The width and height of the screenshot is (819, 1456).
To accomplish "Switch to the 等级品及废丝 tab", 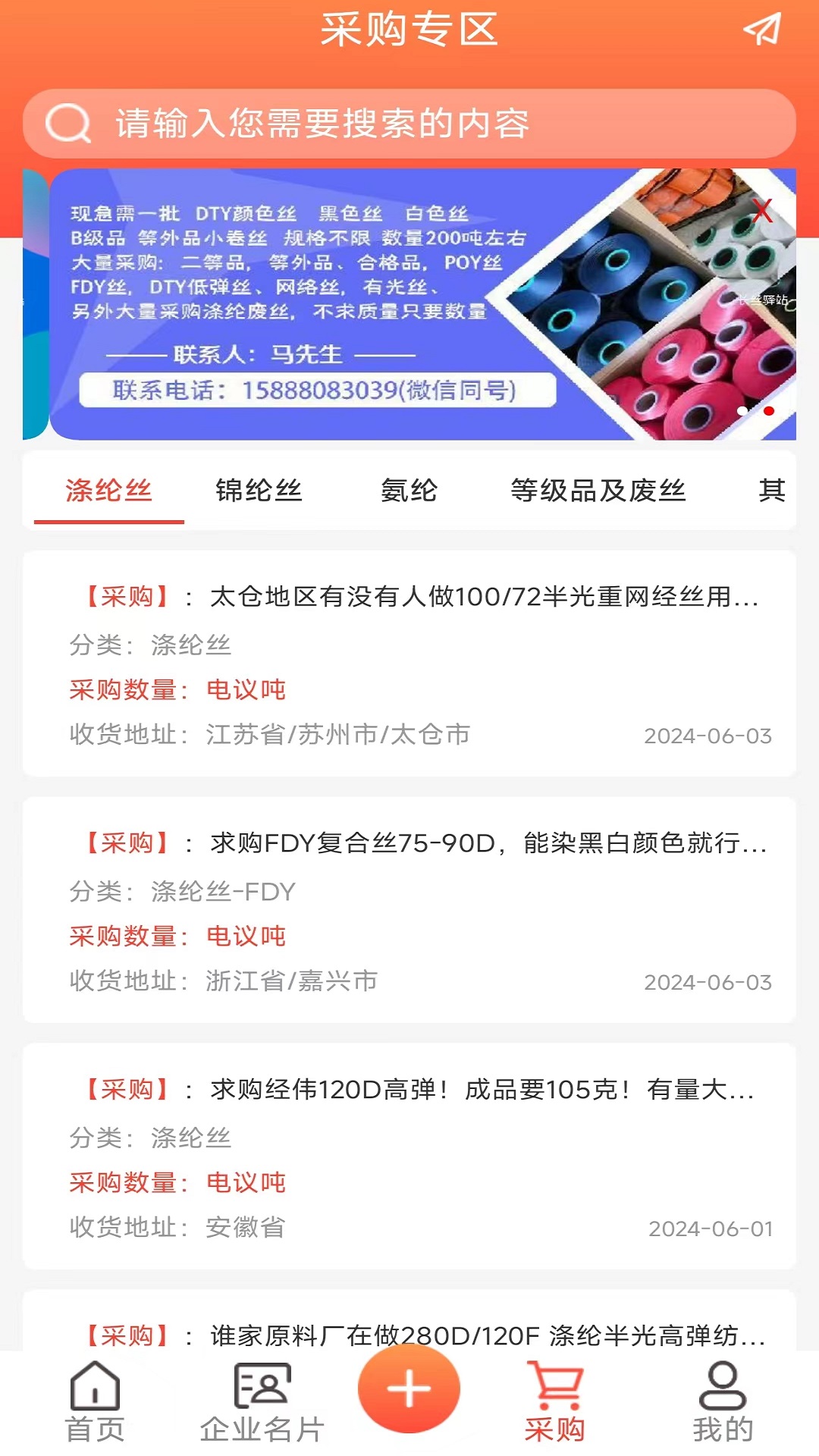I will (x=598, y=491).
